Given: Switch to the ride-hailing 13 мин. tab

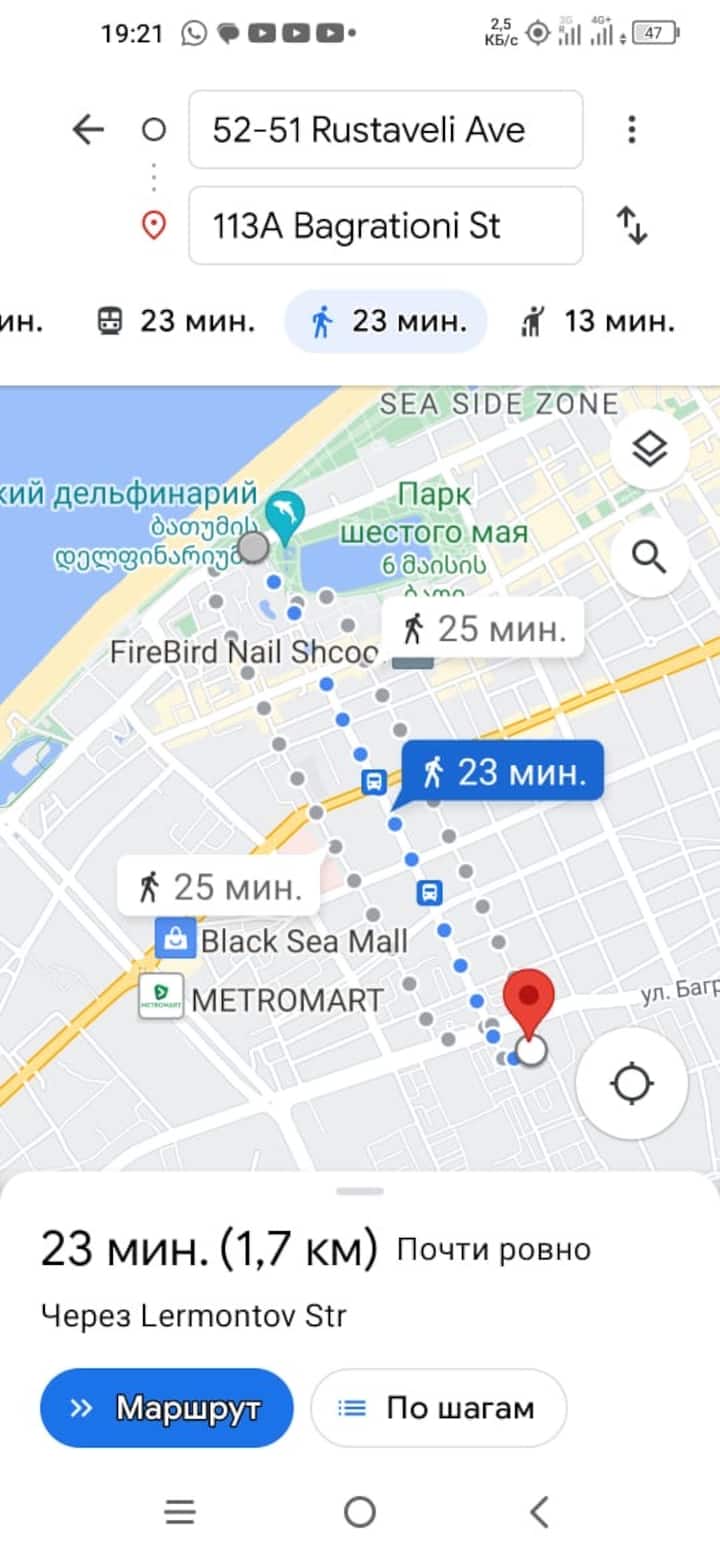Looking at the screenshot, I should click(597, 322).
